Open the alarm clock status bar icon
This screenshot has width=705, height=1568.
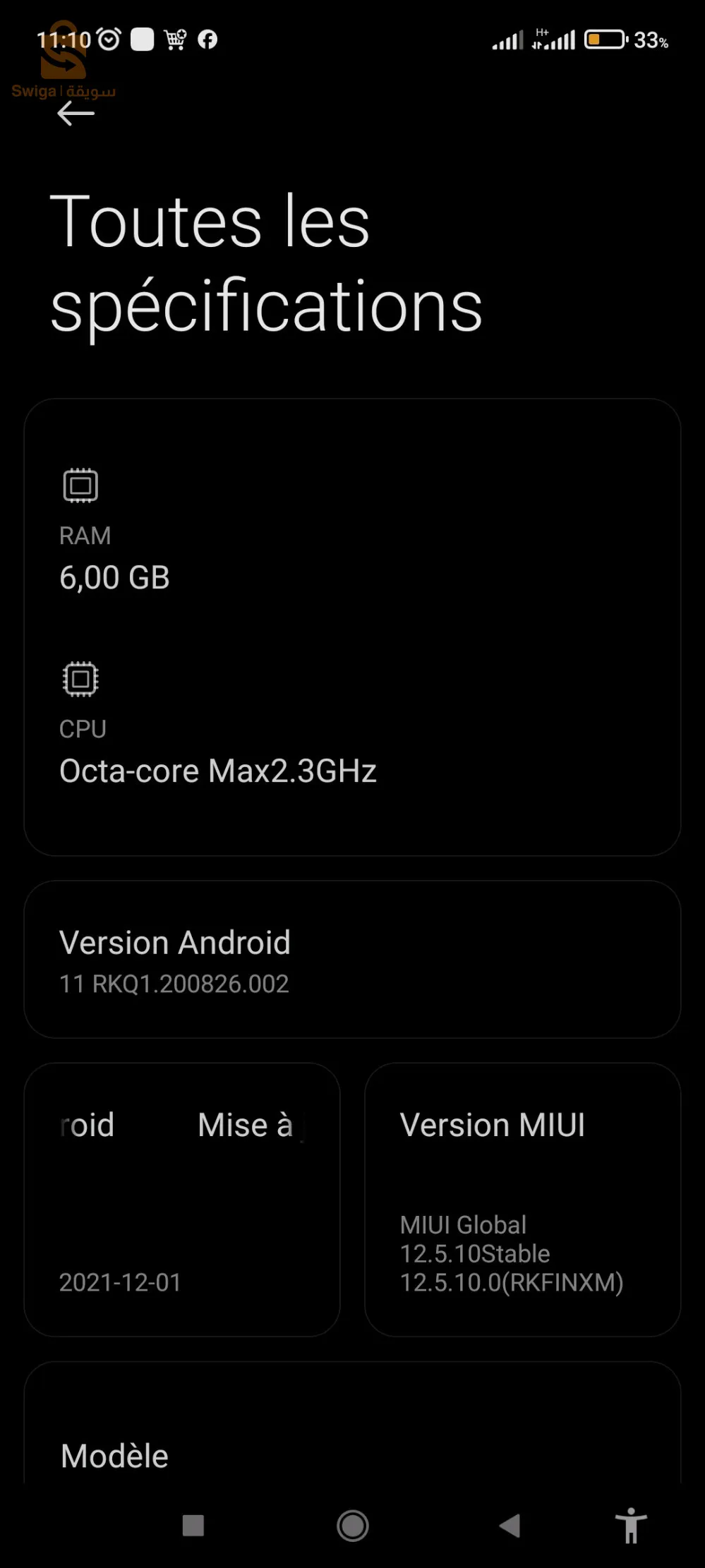(107, 39)
